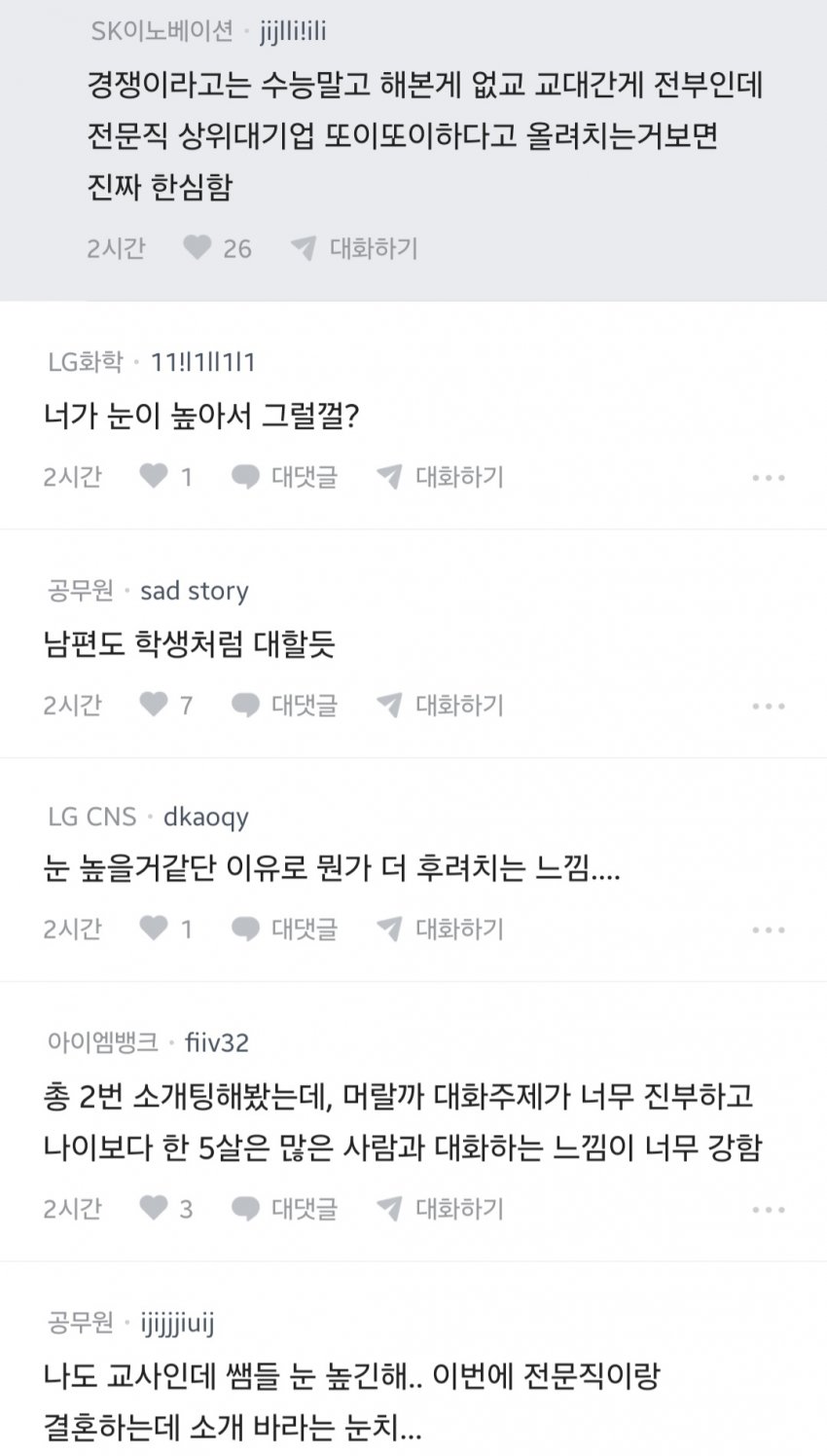Open more options for sad story's comment
Screen dimensions: 827x1456
pos(768,706)
